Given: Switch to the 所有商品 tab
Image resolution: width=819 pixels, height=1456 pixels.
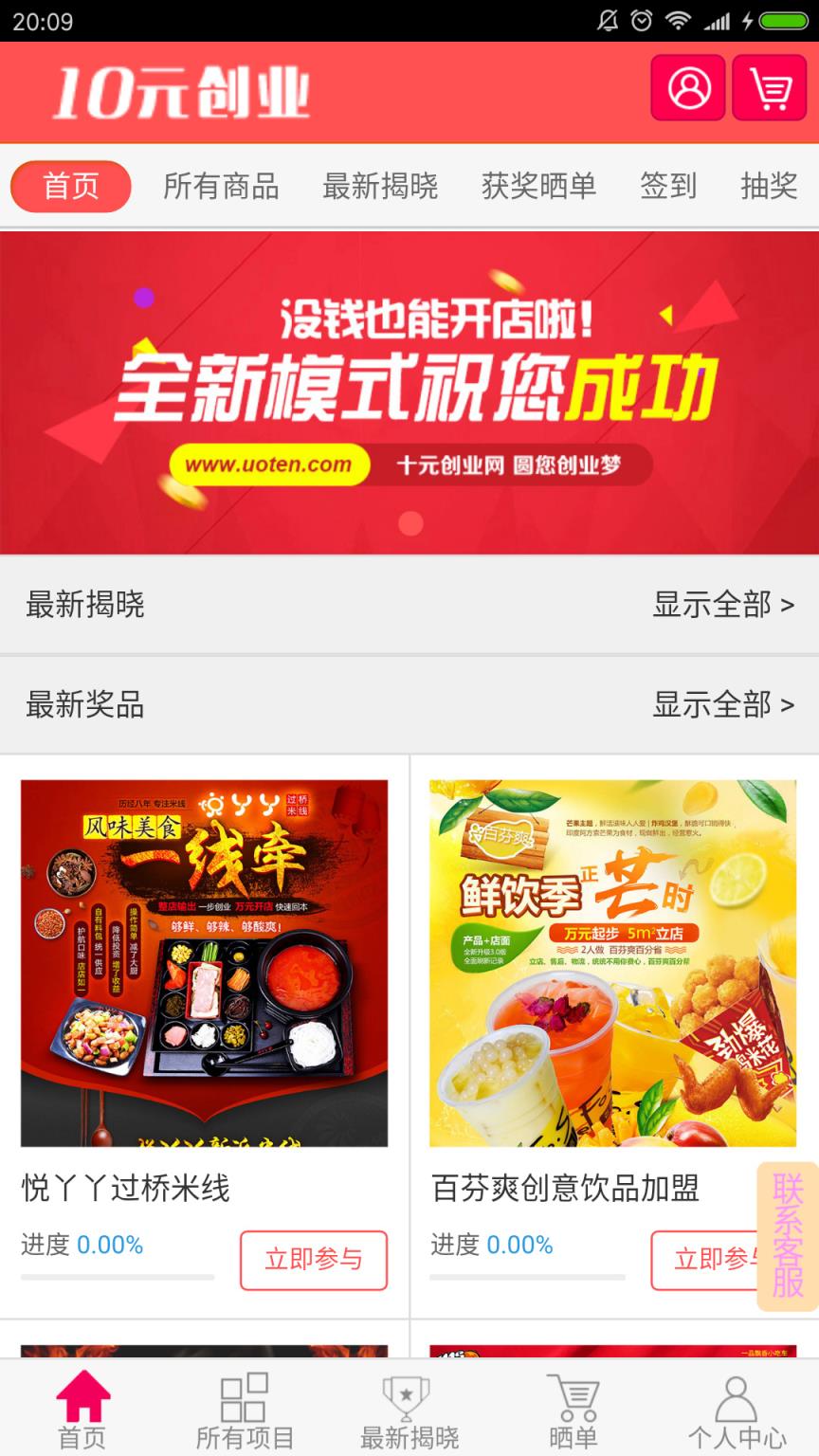Looking at the screenshot, I should click(x=221, y=188).
